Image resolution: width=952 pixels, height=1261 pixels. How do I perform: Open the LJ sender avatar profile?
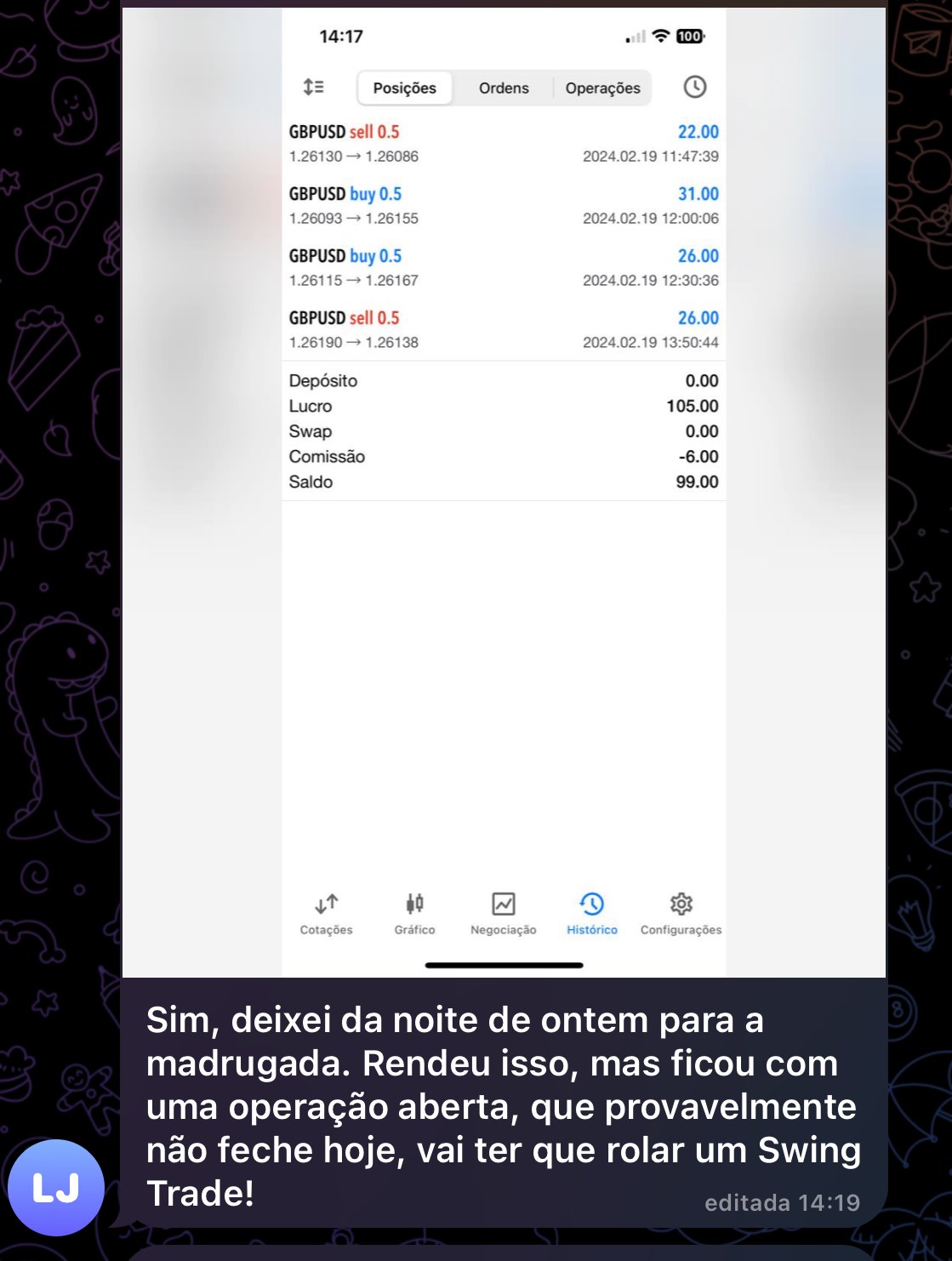(x=56, y=1188)
